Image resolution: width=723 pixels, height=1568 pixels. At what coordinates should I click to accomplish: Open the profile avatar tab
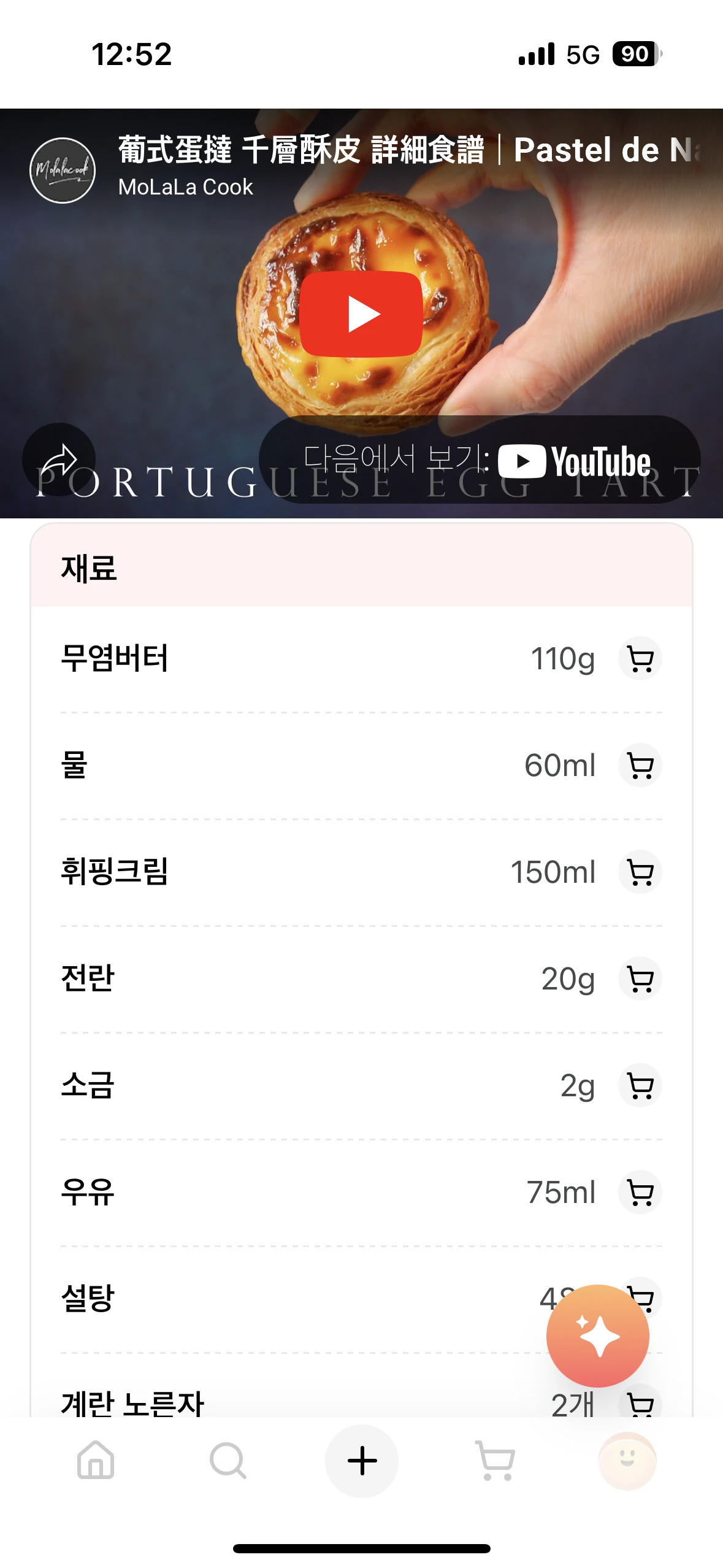point(627,1461)
